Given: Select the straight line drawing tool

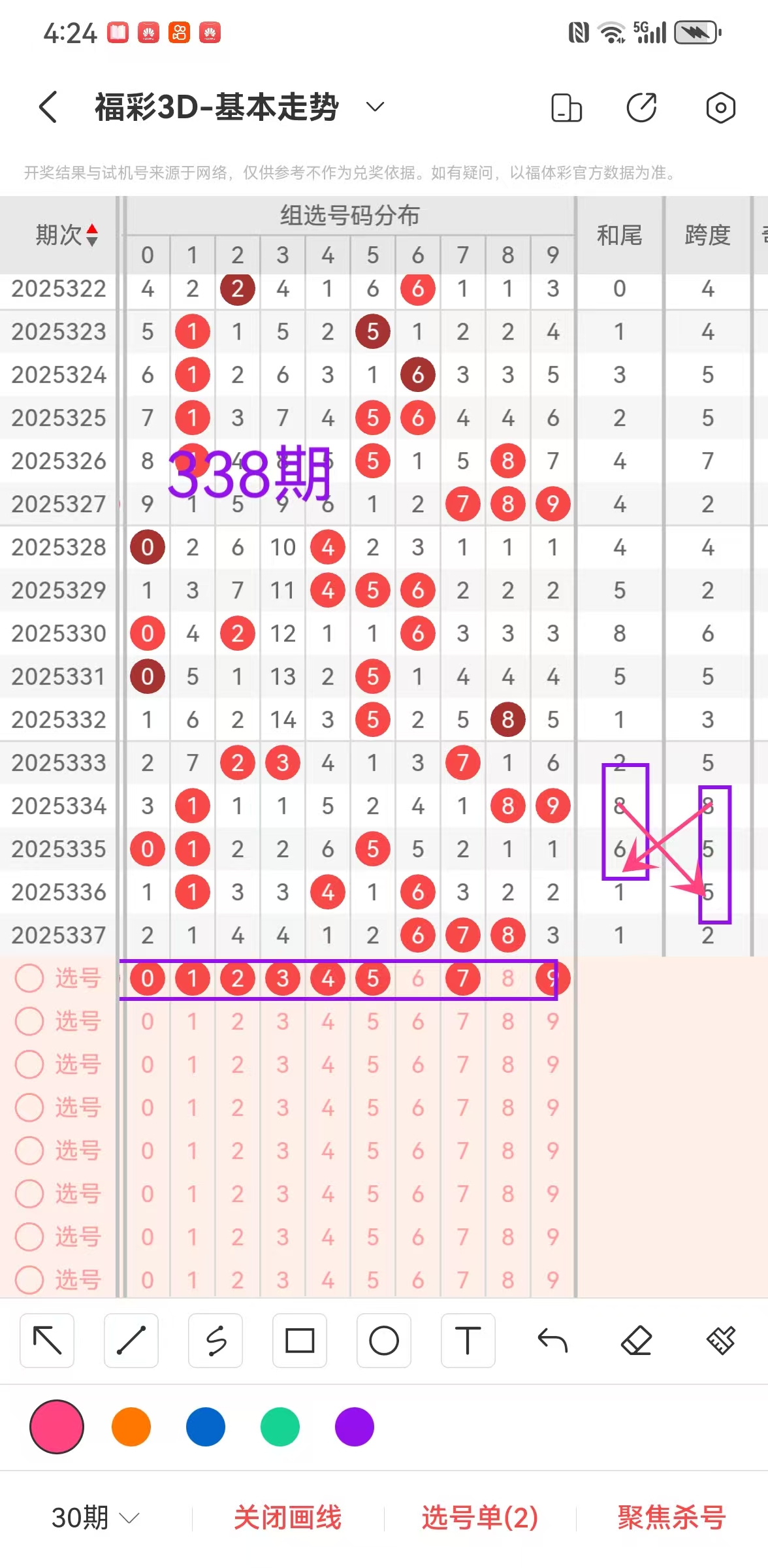Looking at the screenshot, I should point(131,1341).
